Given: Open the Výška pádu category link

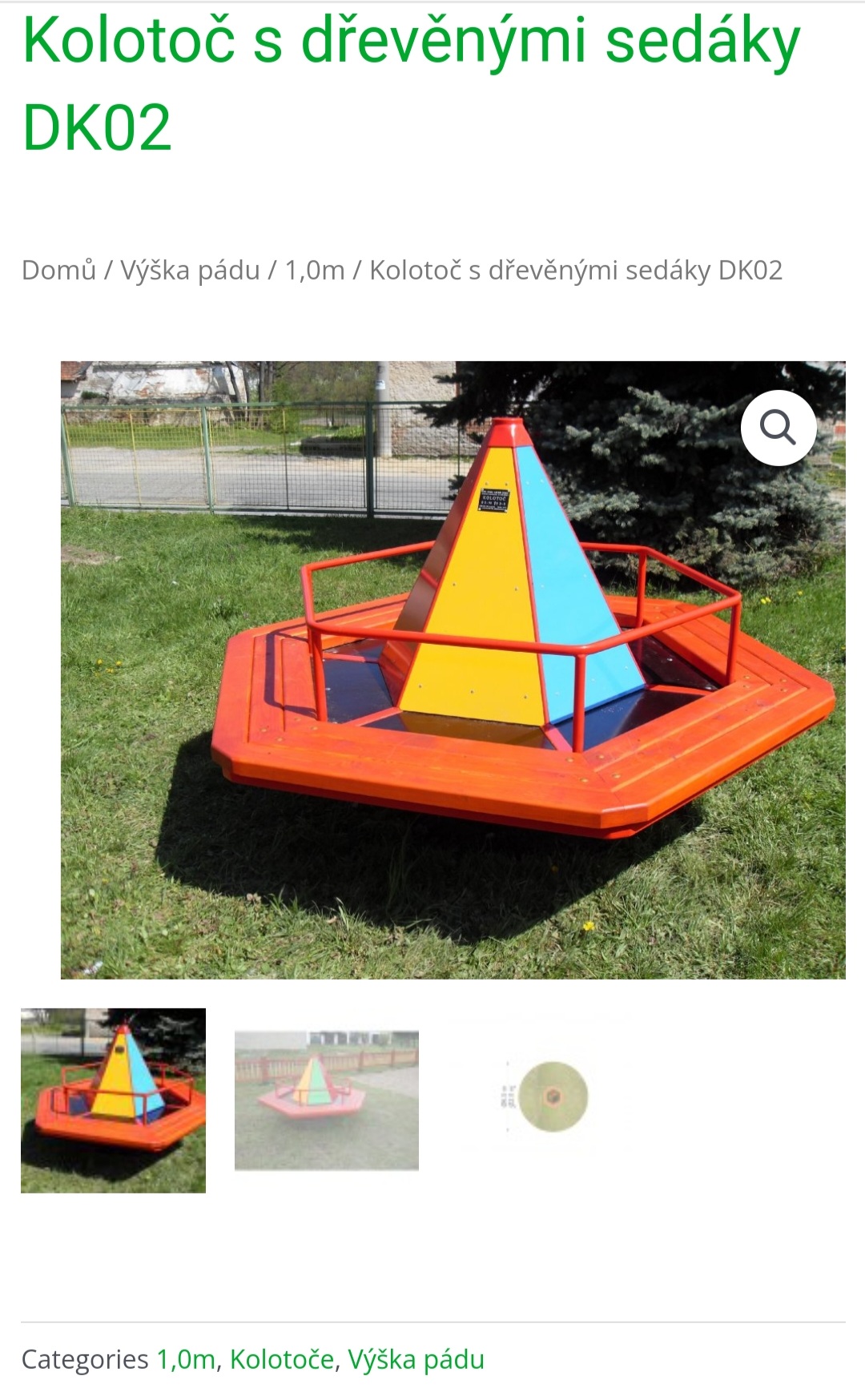Looking at the screenshot, I should tap(416, 1359).
